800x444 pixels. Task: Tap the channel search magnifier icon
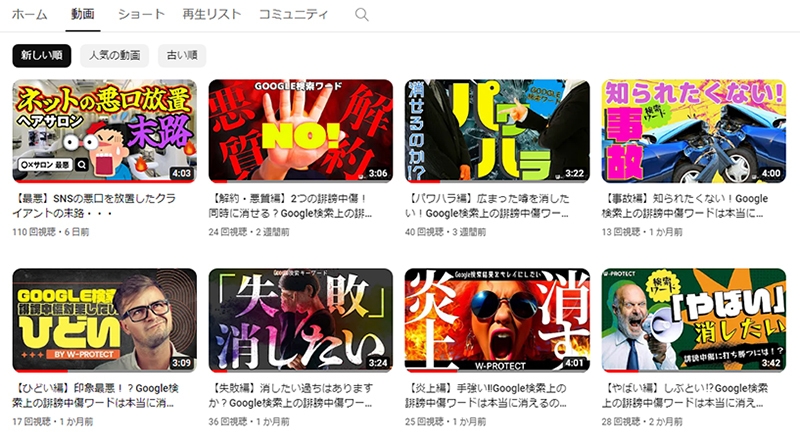tap(361, 15)
